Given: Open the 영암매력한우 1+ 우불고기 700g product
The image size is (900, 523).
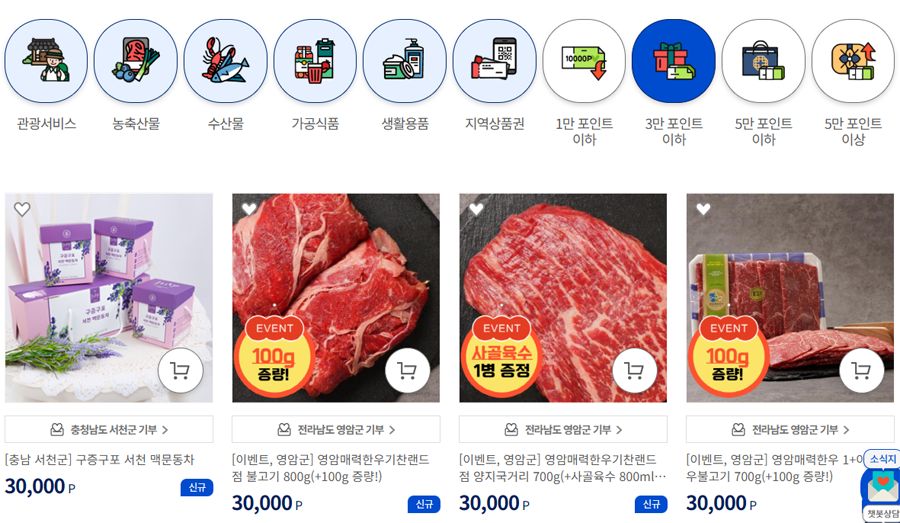Looking at the screenshot, I should tap(772, 467).
